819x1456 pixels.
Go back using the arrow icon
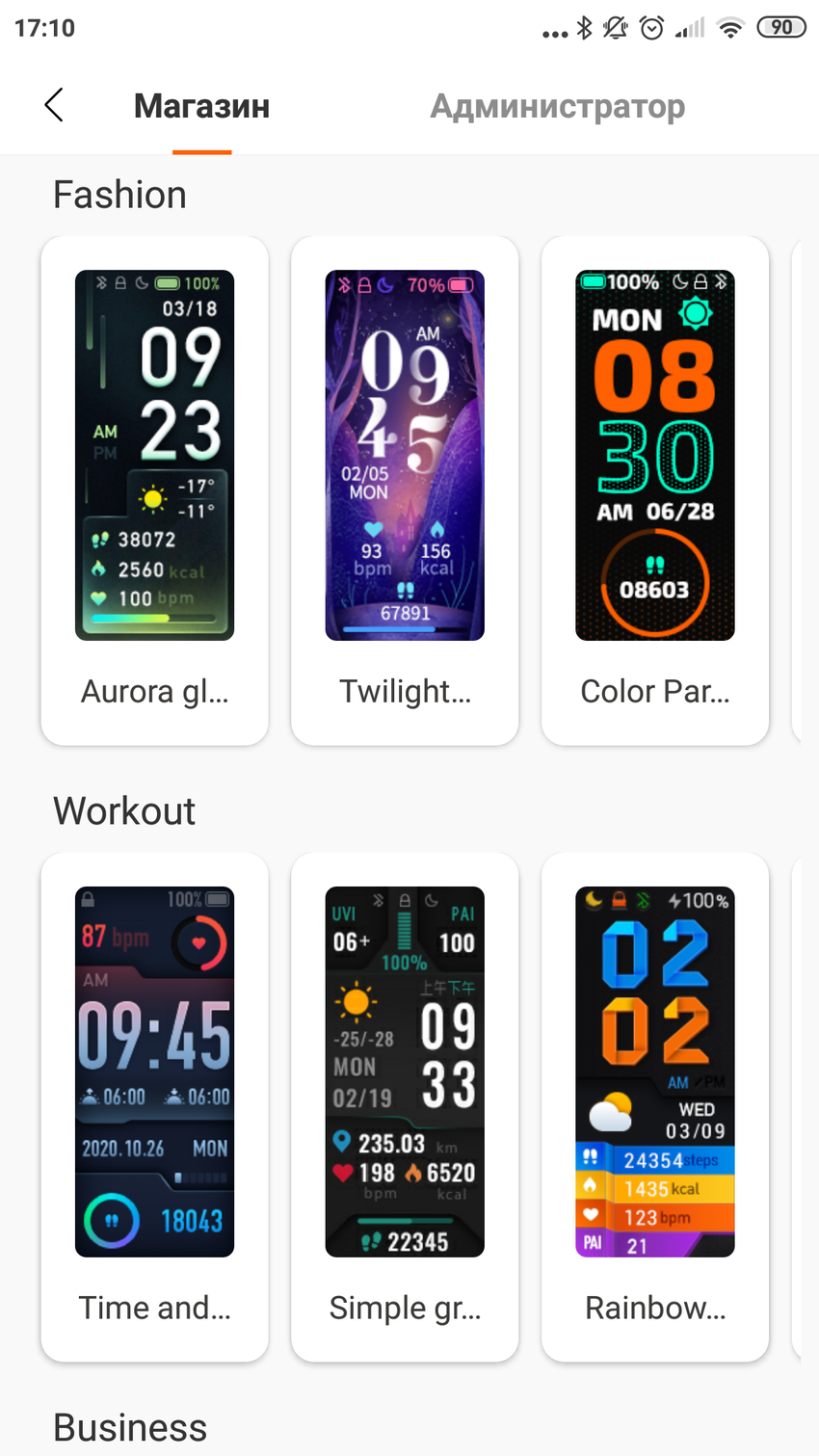[54, 105]
